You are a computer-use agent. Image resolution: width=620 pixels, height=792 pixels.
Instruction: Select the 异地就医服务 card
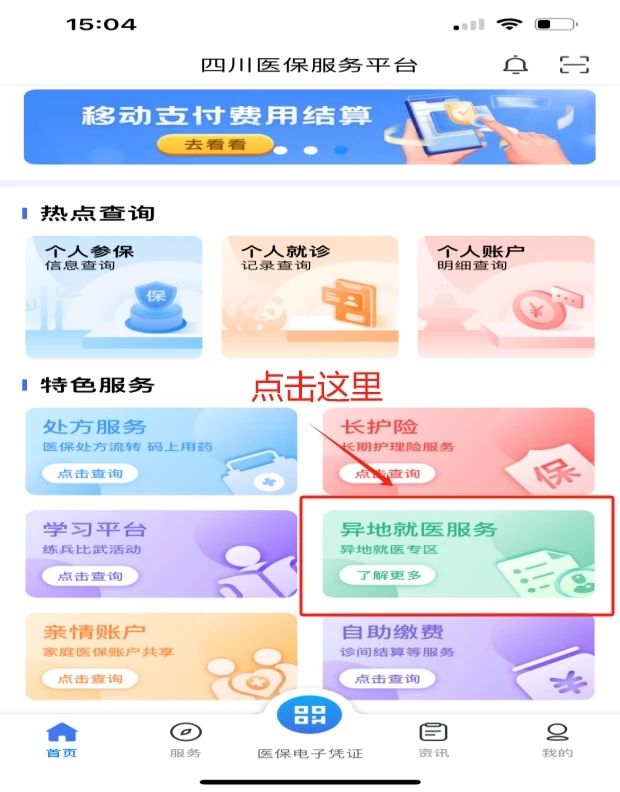[458, 553]
